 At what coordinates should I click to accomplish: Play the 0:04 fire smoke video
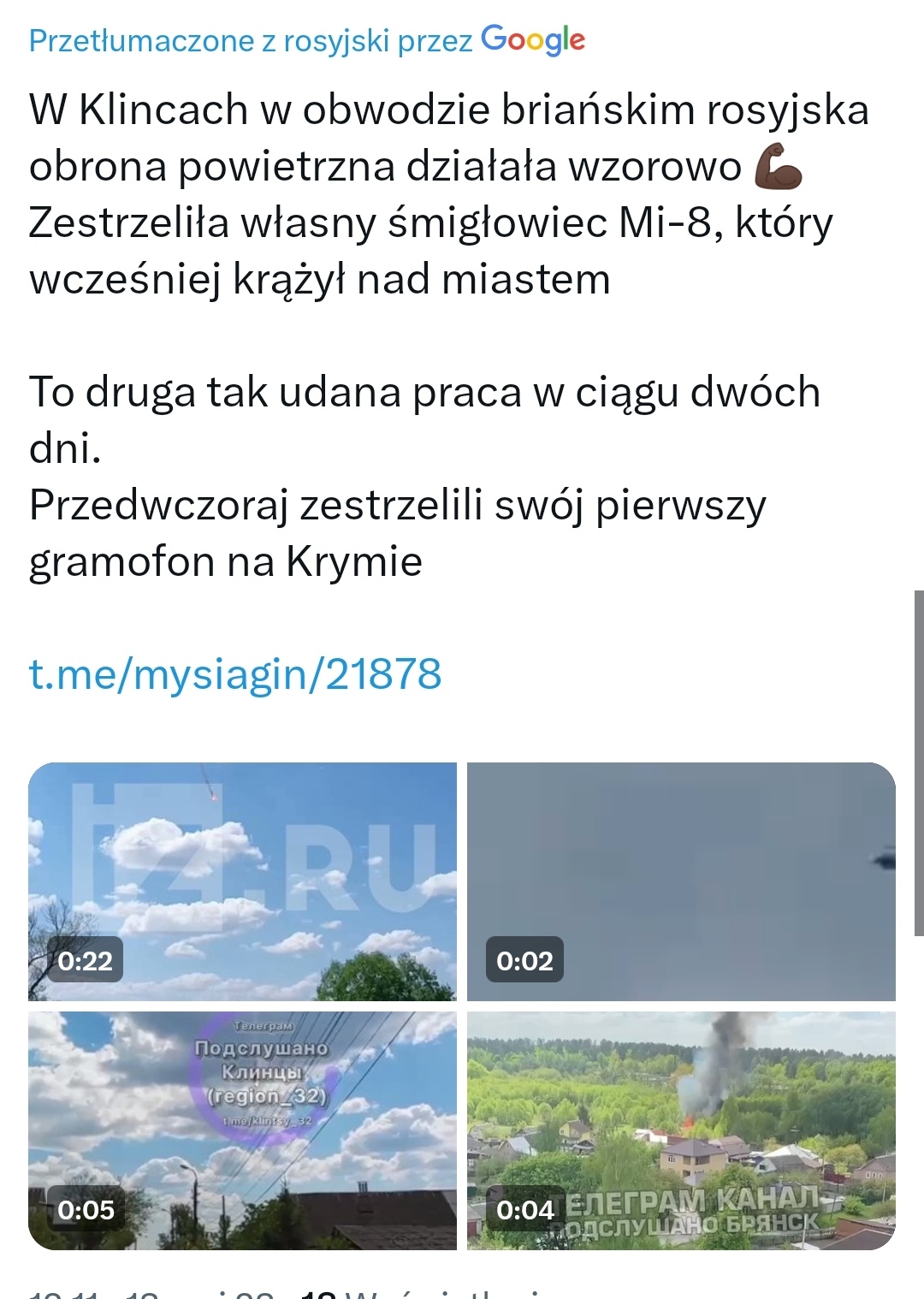(x=681, y=1130)
